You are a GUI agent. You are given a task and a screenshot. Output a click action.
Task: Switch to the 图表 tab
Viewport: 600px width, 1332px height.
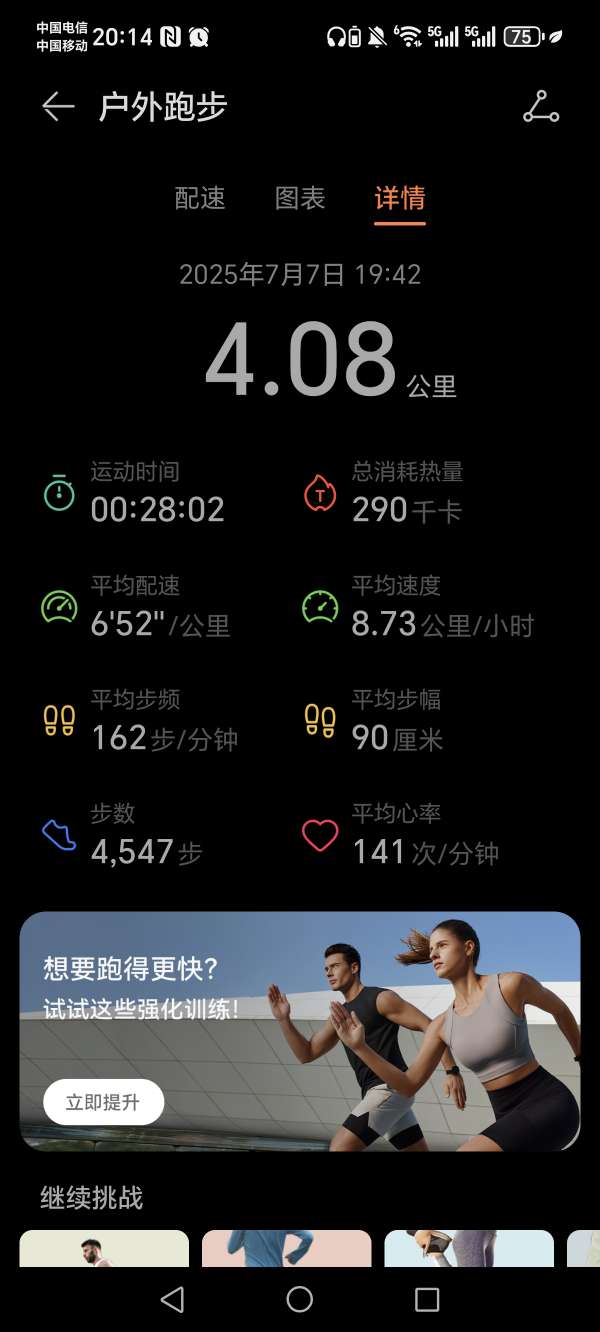(300, 198)
